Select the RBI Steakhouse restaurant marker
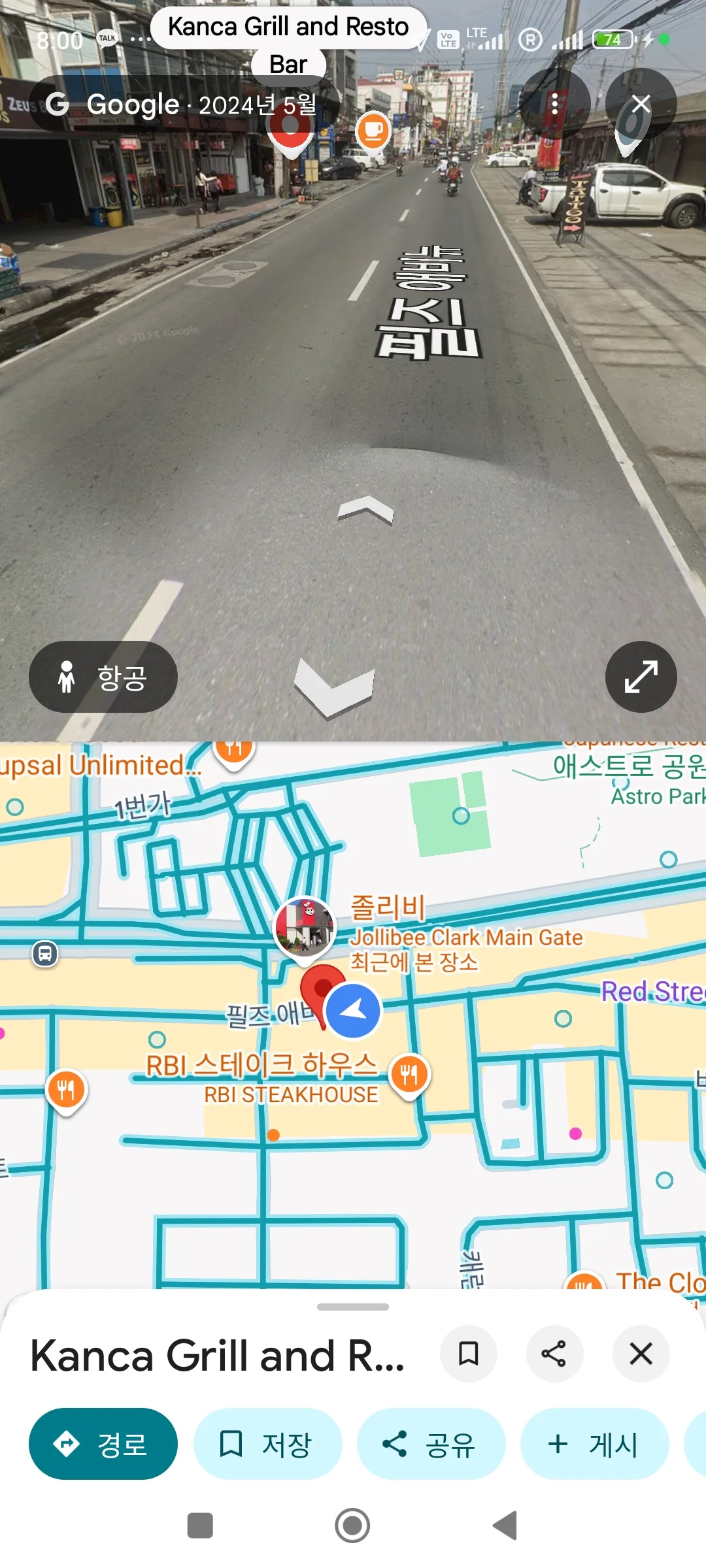706x1568 pixels. tap(409, 1076)
